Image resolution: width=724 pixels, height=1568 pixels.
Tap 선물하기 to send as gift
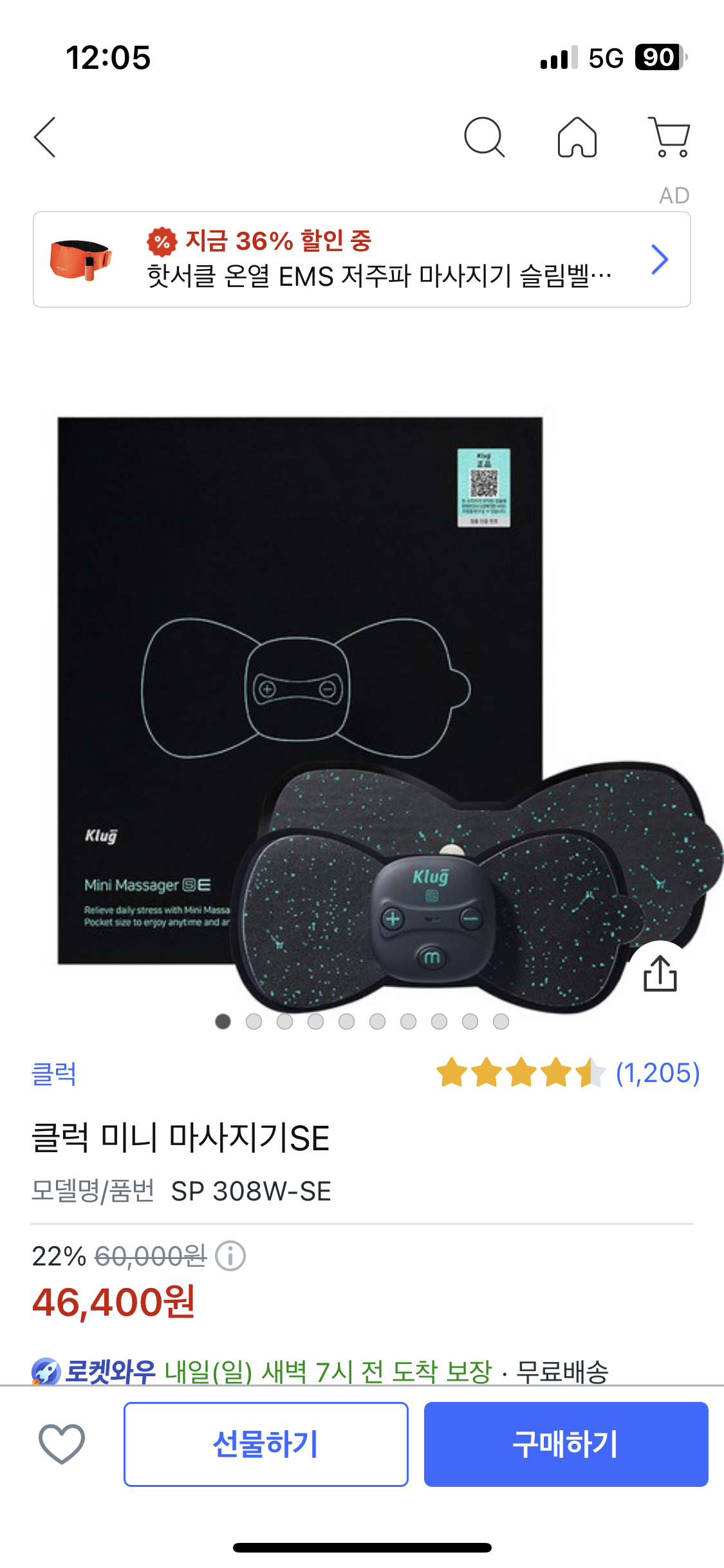(x=266, y=1444)
